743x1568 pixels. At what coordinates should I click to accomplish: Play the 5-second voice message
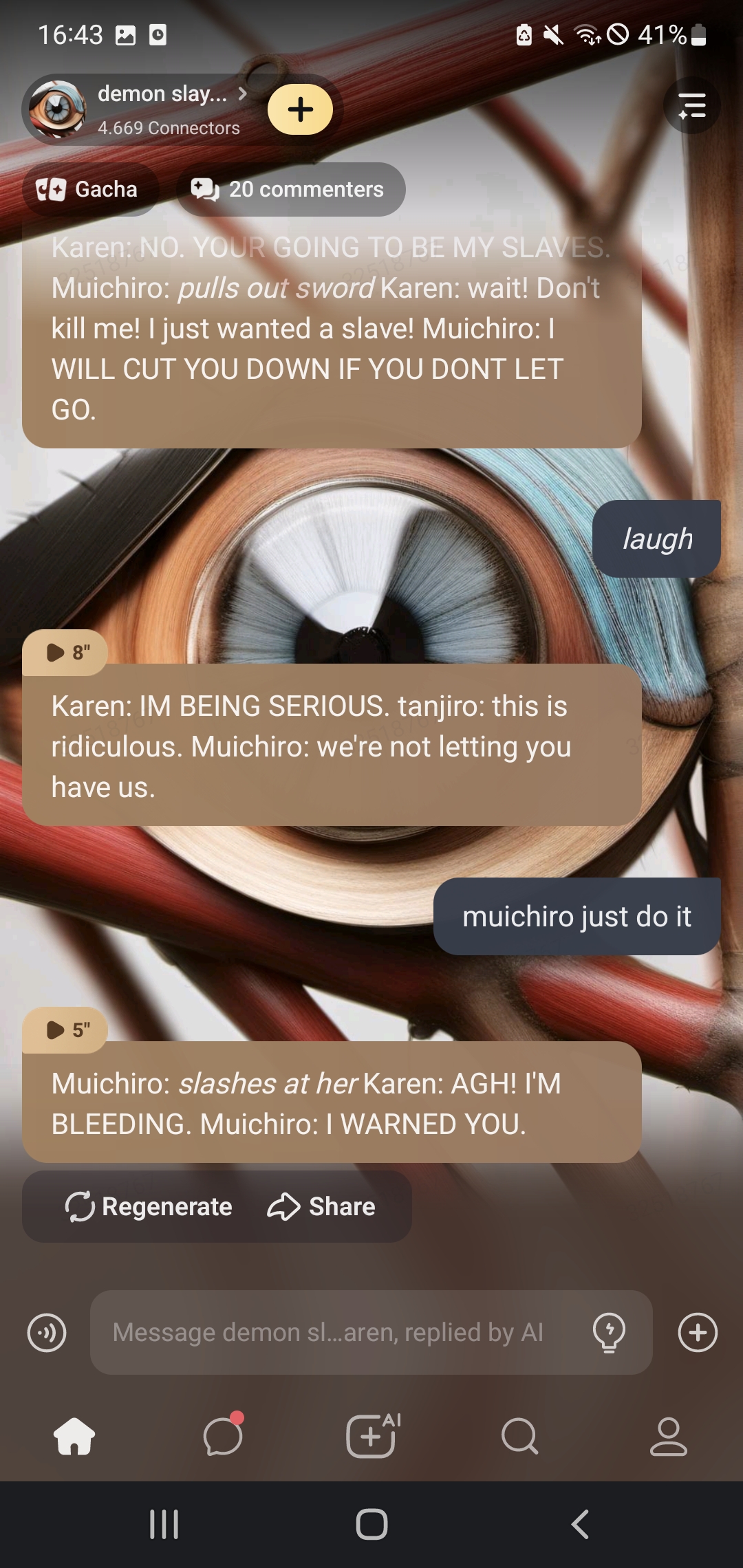[x=66, y=1030]
